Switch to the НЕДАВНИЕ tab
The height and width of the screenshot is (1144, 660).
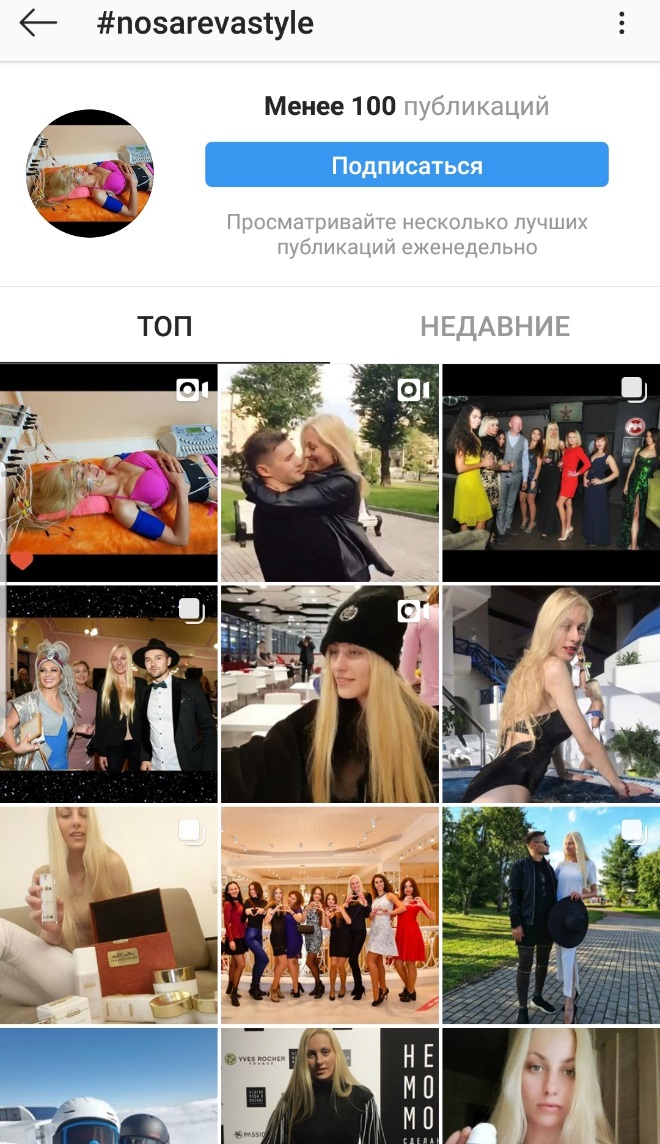tap(495, 326)
